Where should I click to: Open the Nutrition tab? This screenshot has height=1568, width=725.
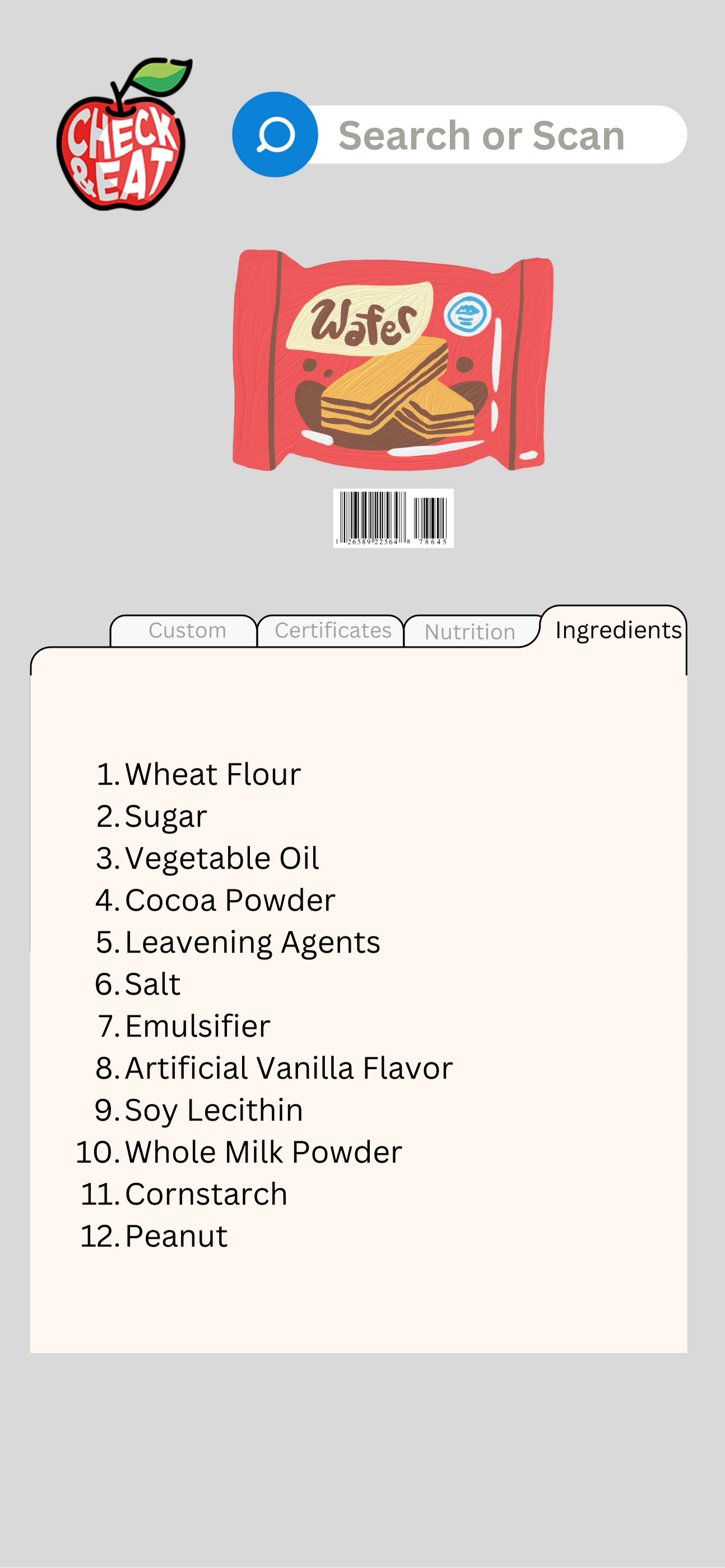point(470,632)
